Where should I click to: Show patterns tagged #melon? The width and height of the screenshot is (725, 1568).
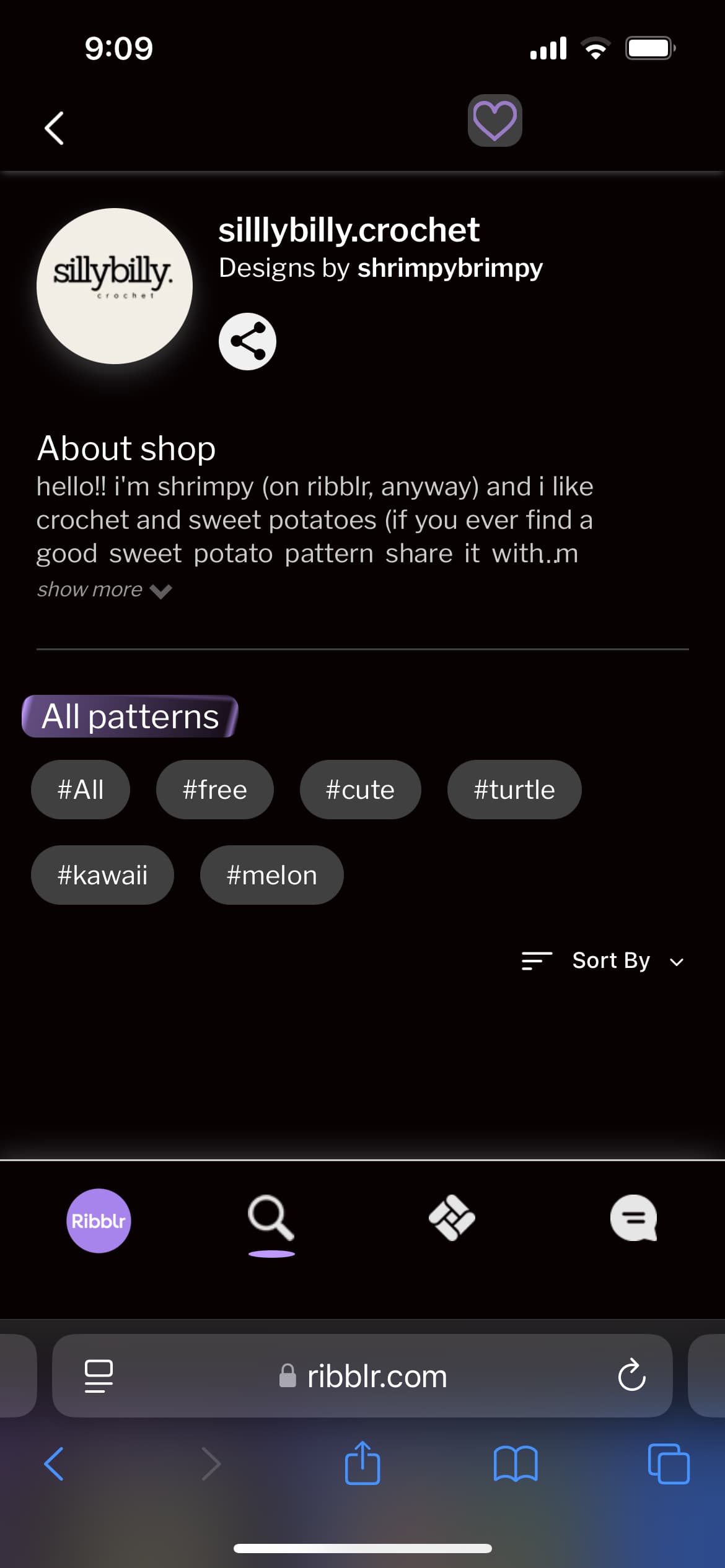271,875
